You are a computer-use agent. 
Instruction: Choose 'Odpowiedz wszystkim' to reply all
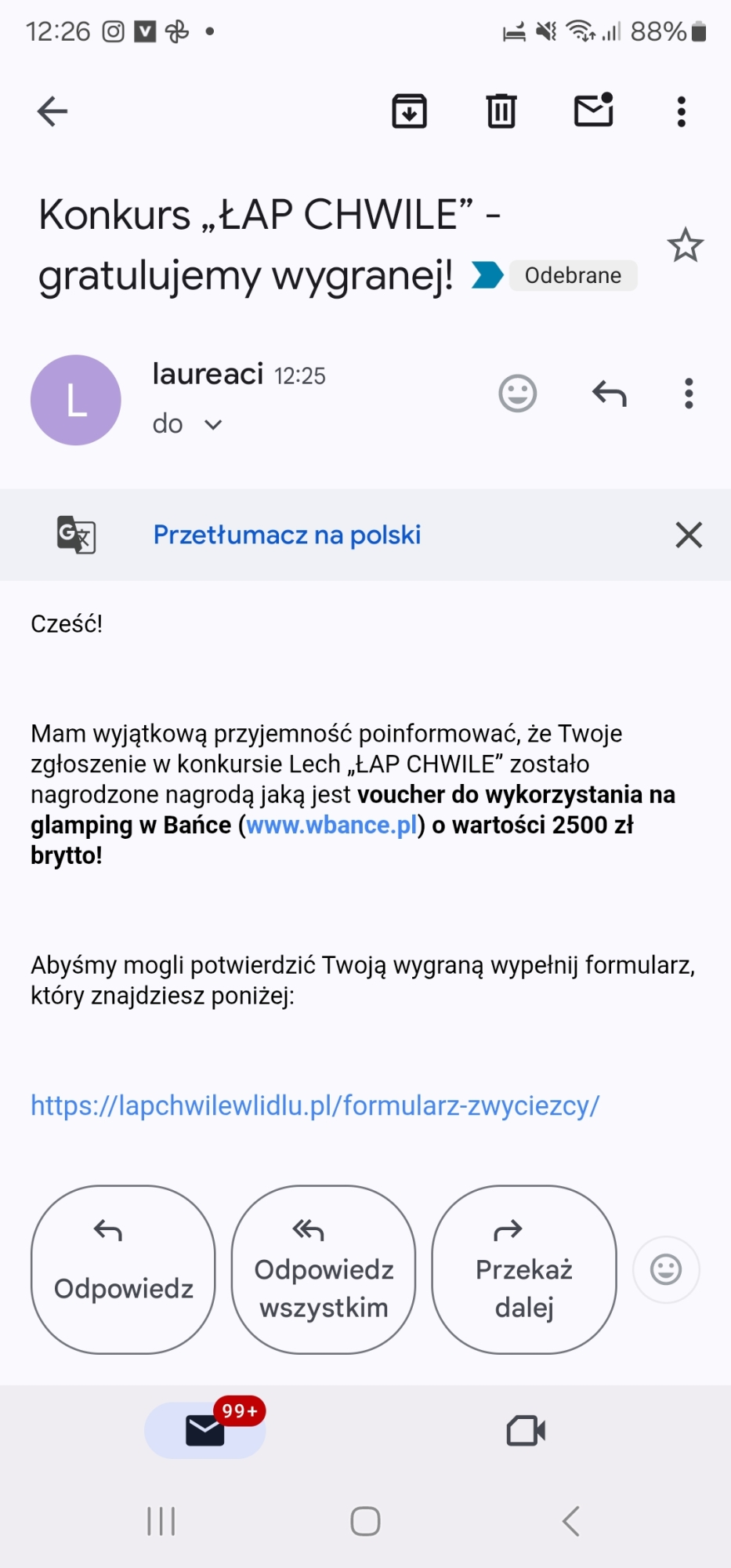[x=324, y=1269]
